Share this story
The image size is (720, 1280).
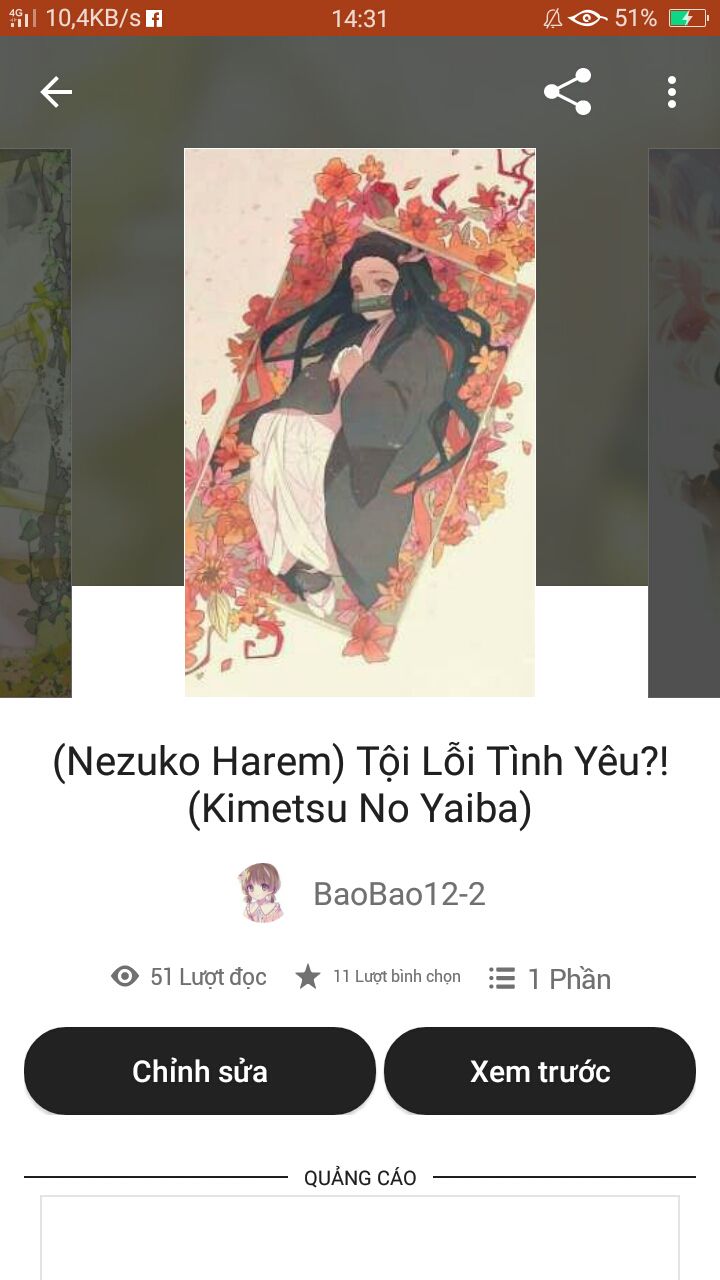(x=567, y=92)
